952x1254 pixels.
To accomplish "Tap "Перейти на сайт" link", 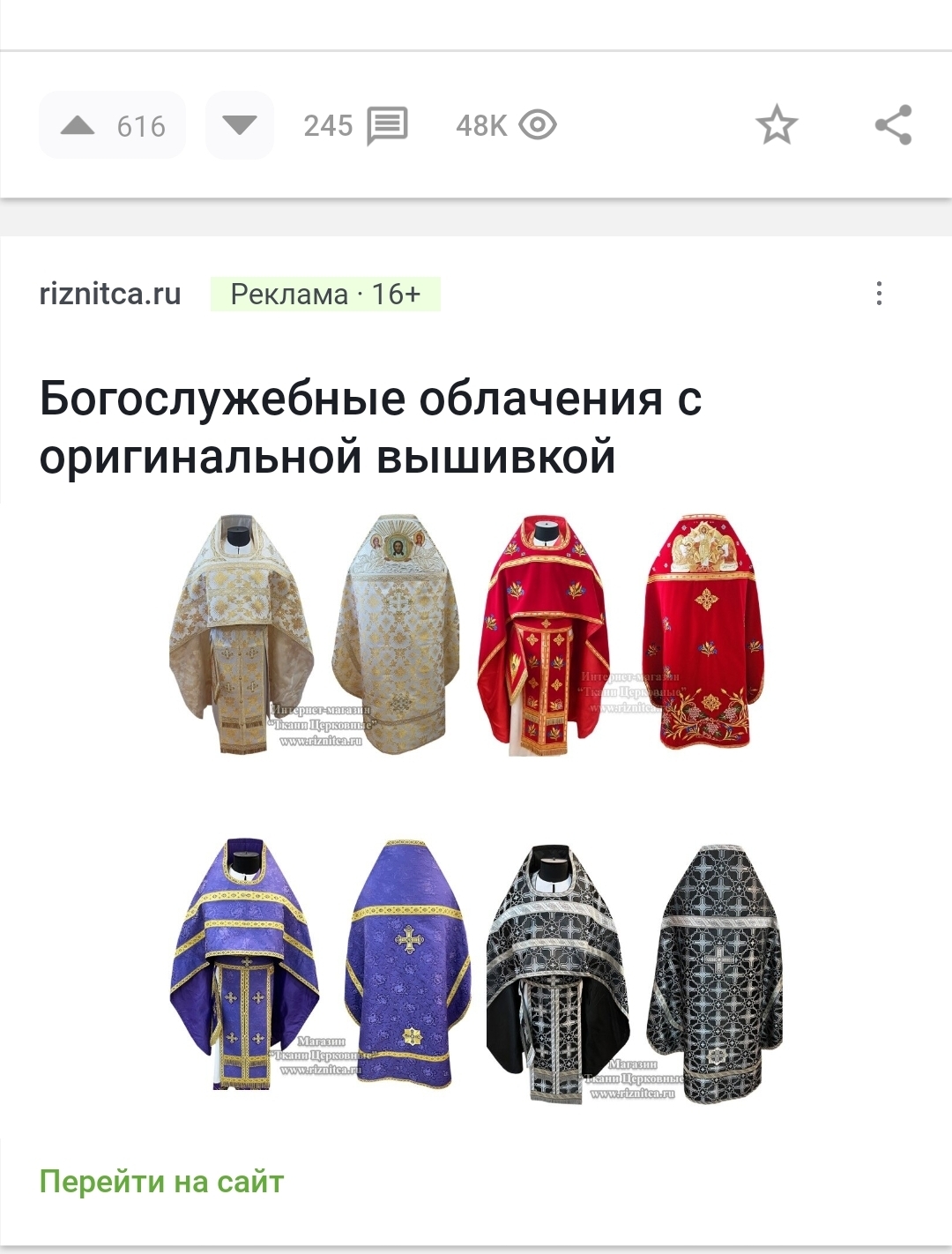I will 161,1181.
